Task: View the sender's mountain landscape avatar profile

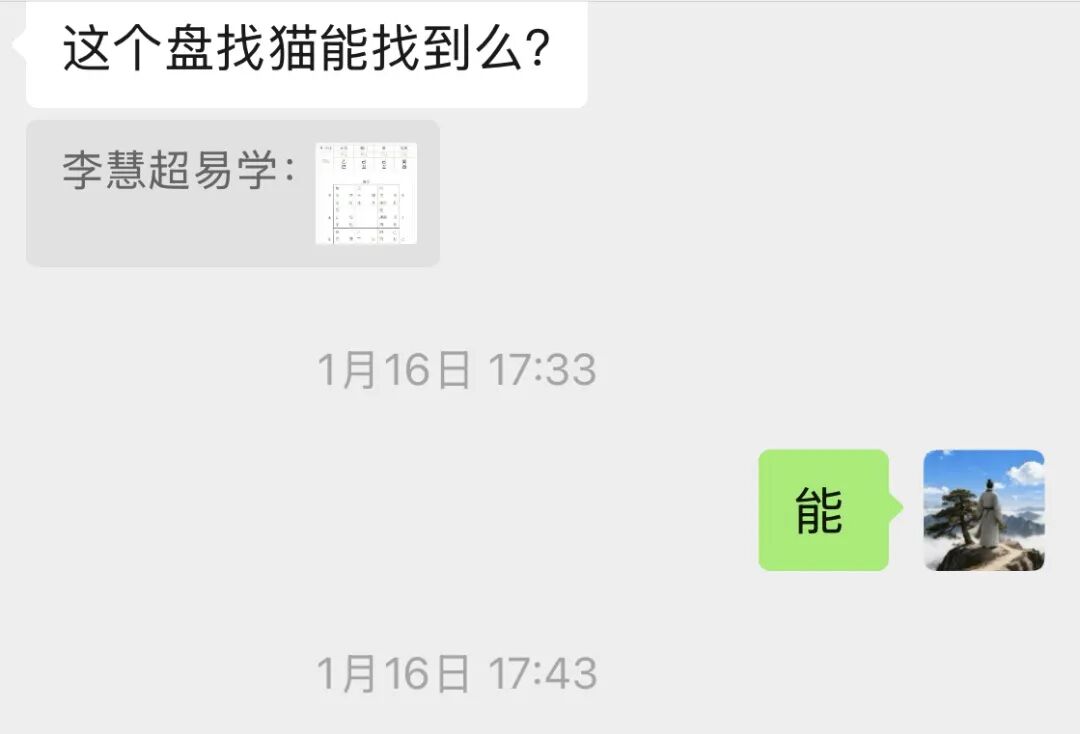Action: click(x=983, y=510)
